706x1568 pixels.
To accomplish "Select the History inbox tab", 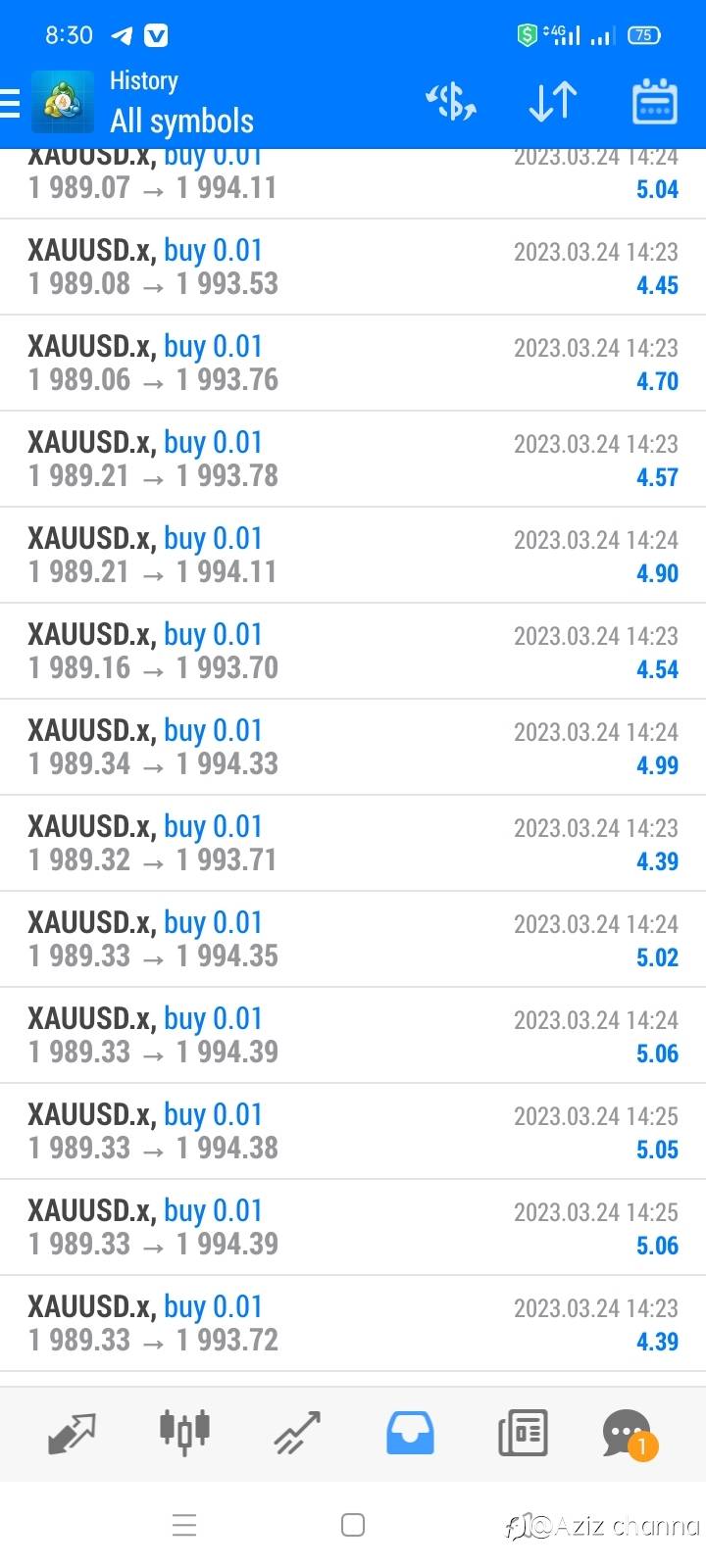I will coord(410,1433).
